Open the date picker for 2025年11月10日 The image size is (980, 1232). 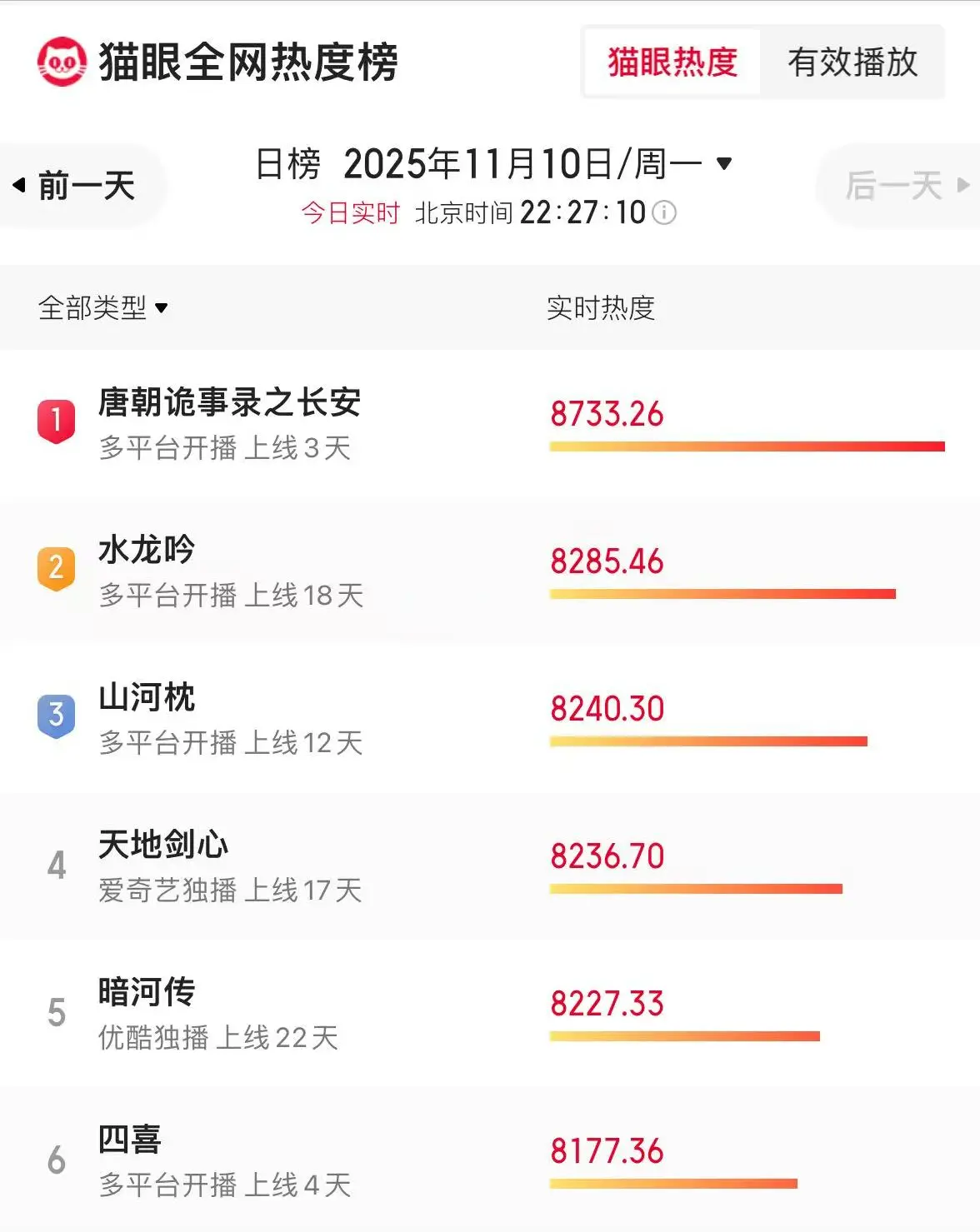click(723, 163)
